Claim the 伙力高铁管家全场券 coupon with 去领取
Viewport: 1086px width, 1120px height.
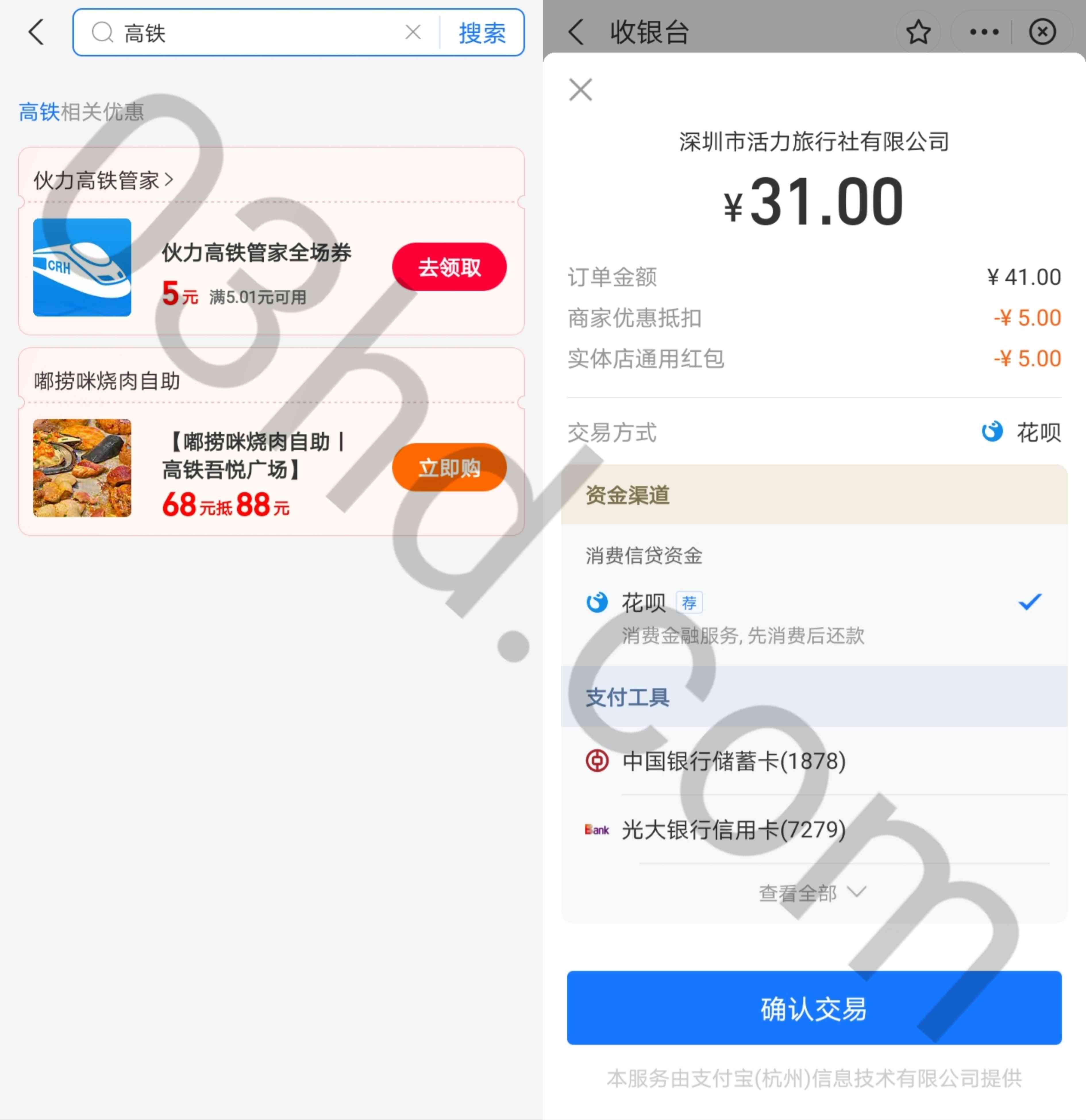[449, 267]
